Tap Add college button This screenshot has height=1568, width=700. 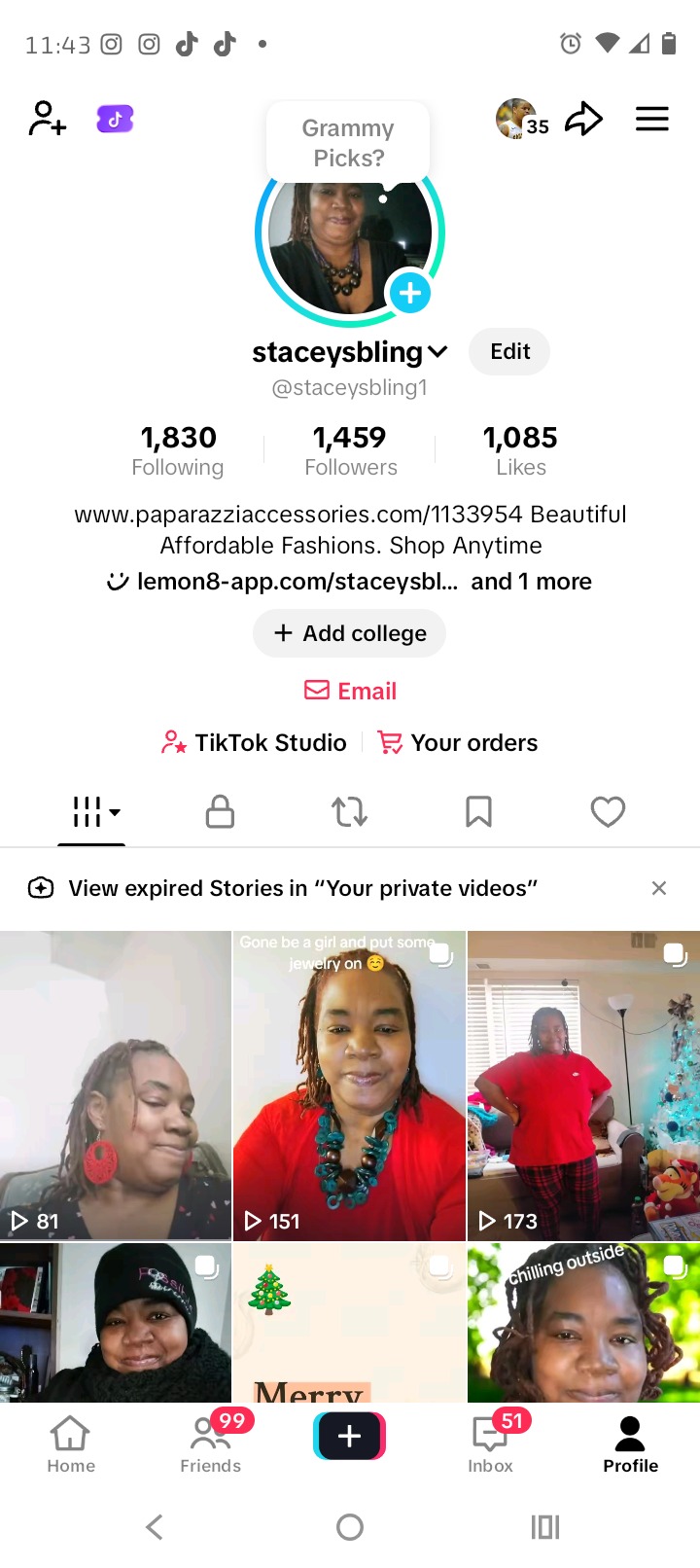point(349,633)
